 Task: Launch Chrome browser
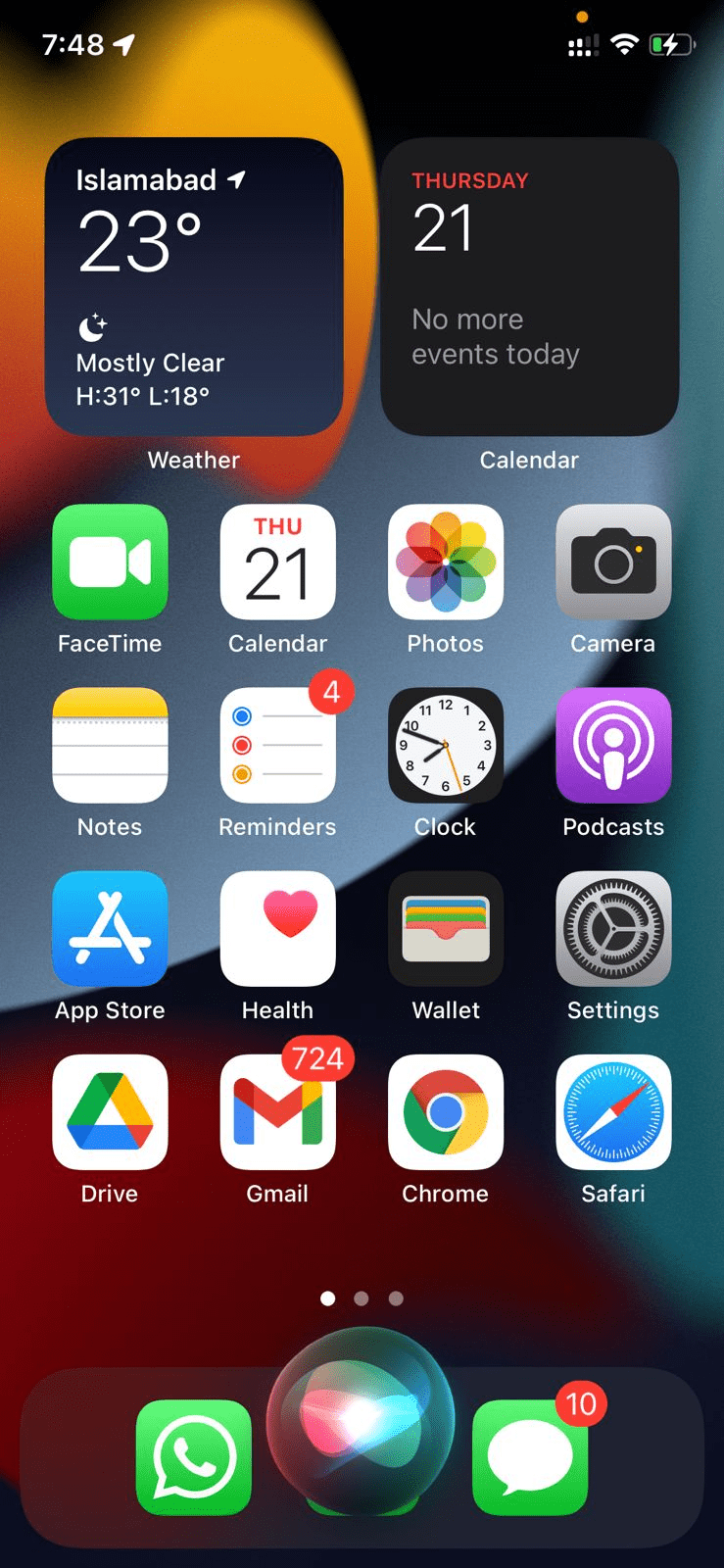(446, 1112)
